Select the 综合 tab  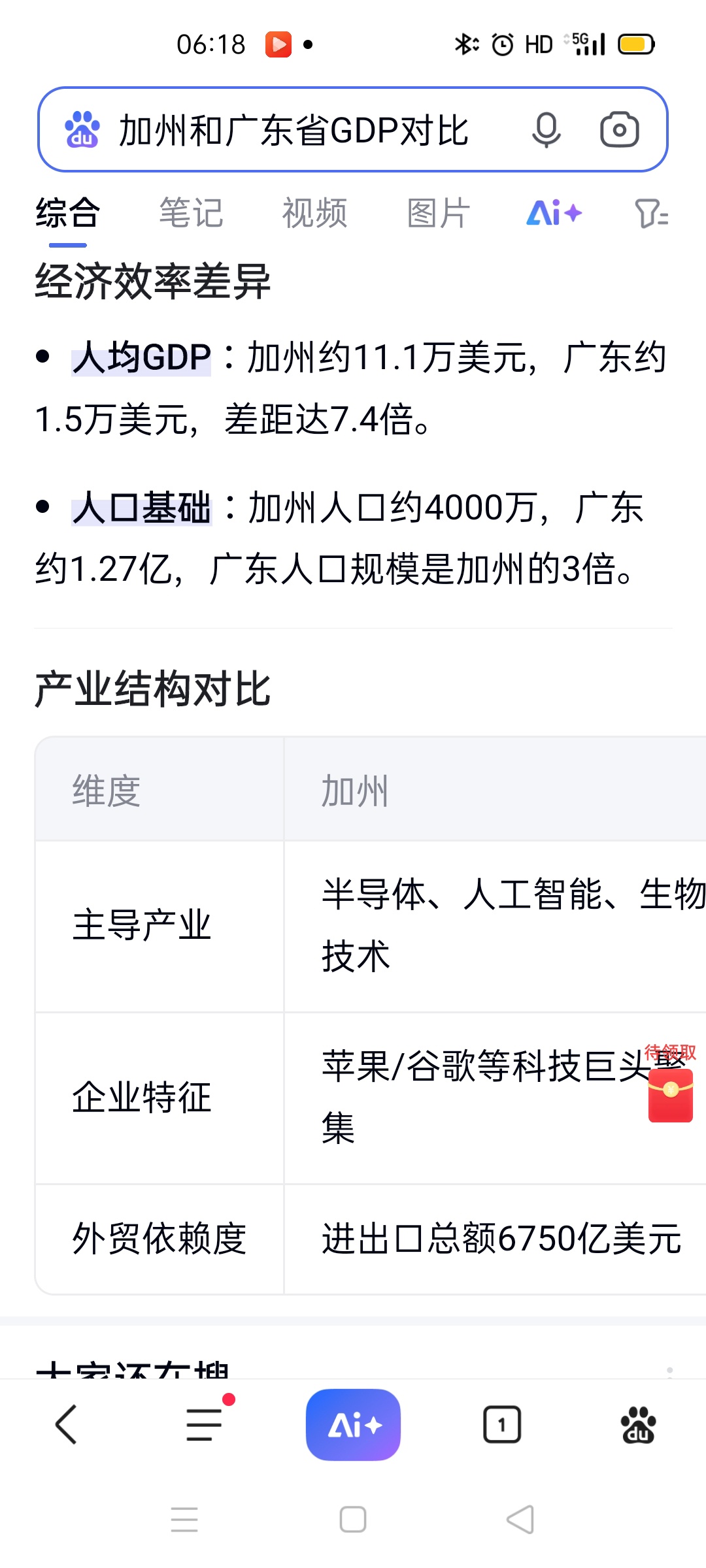(68, 213)
